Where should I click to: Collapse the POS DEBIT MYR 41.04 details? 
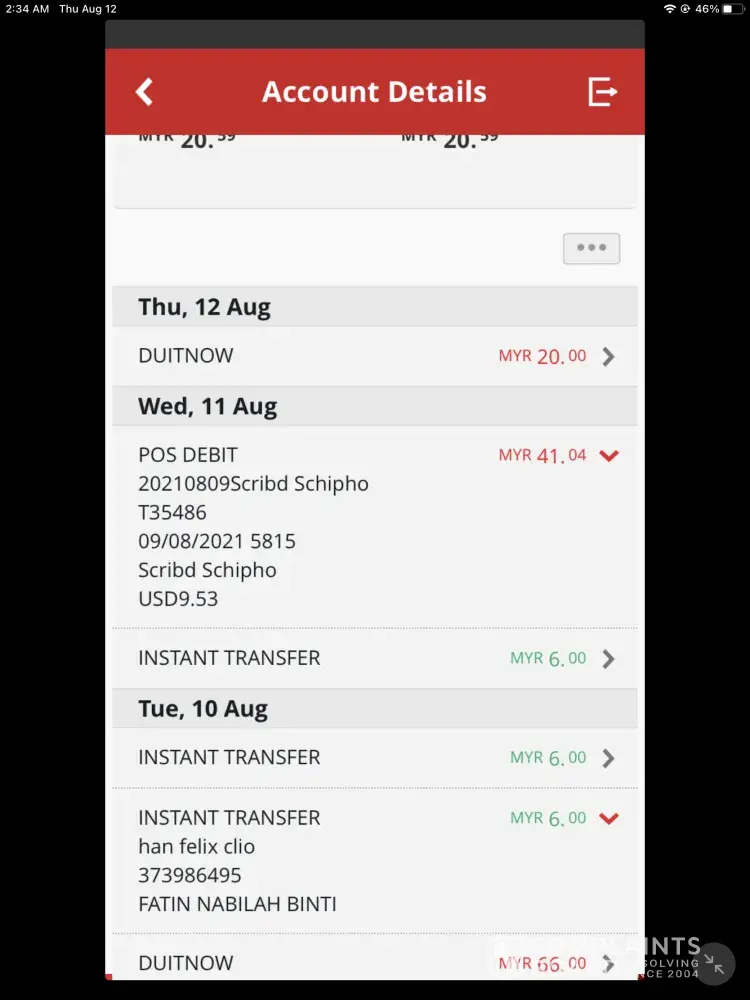pos(608,456)
